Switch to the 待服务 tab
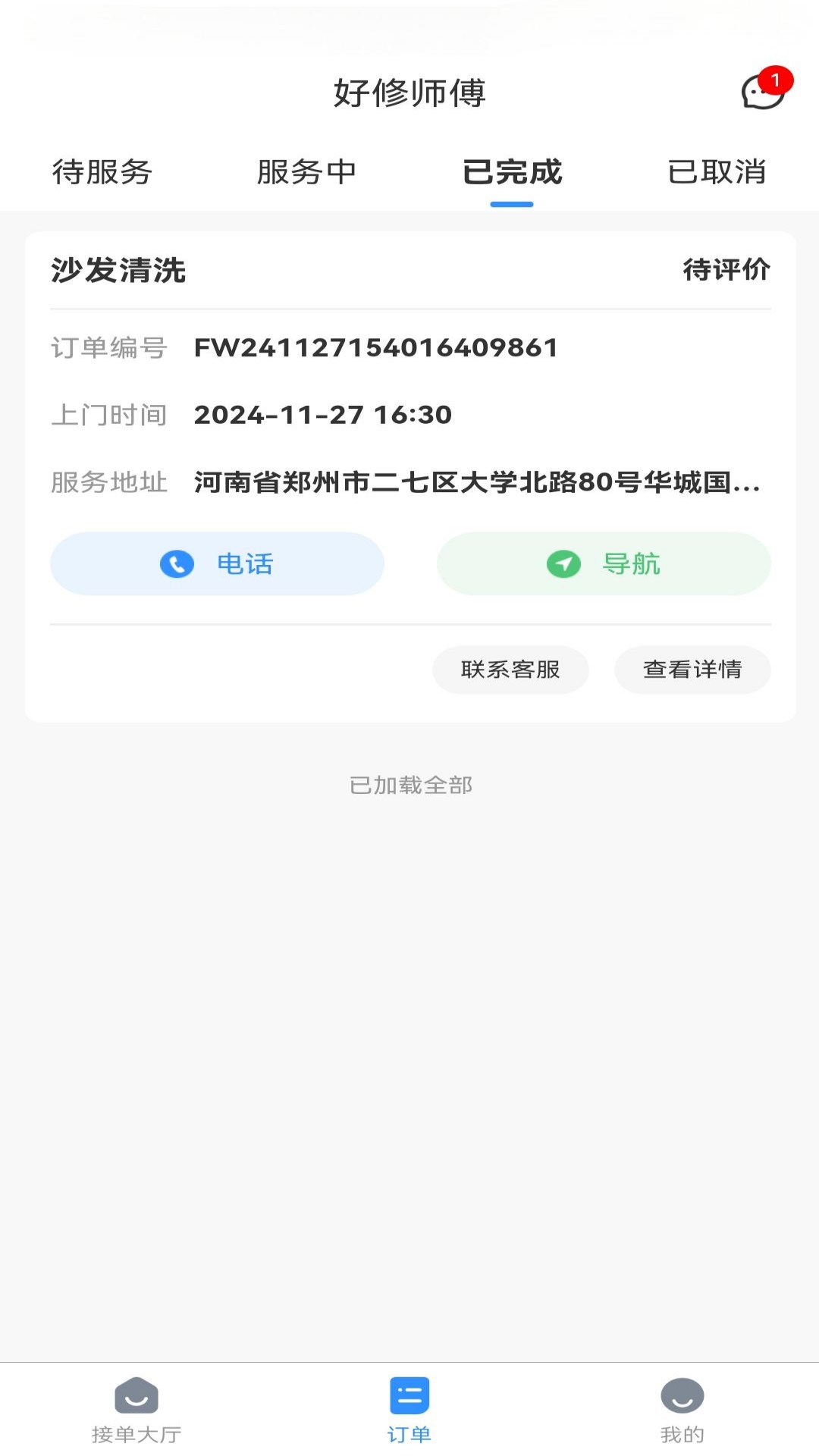819x1456 pixels. (x=102, y=173)
